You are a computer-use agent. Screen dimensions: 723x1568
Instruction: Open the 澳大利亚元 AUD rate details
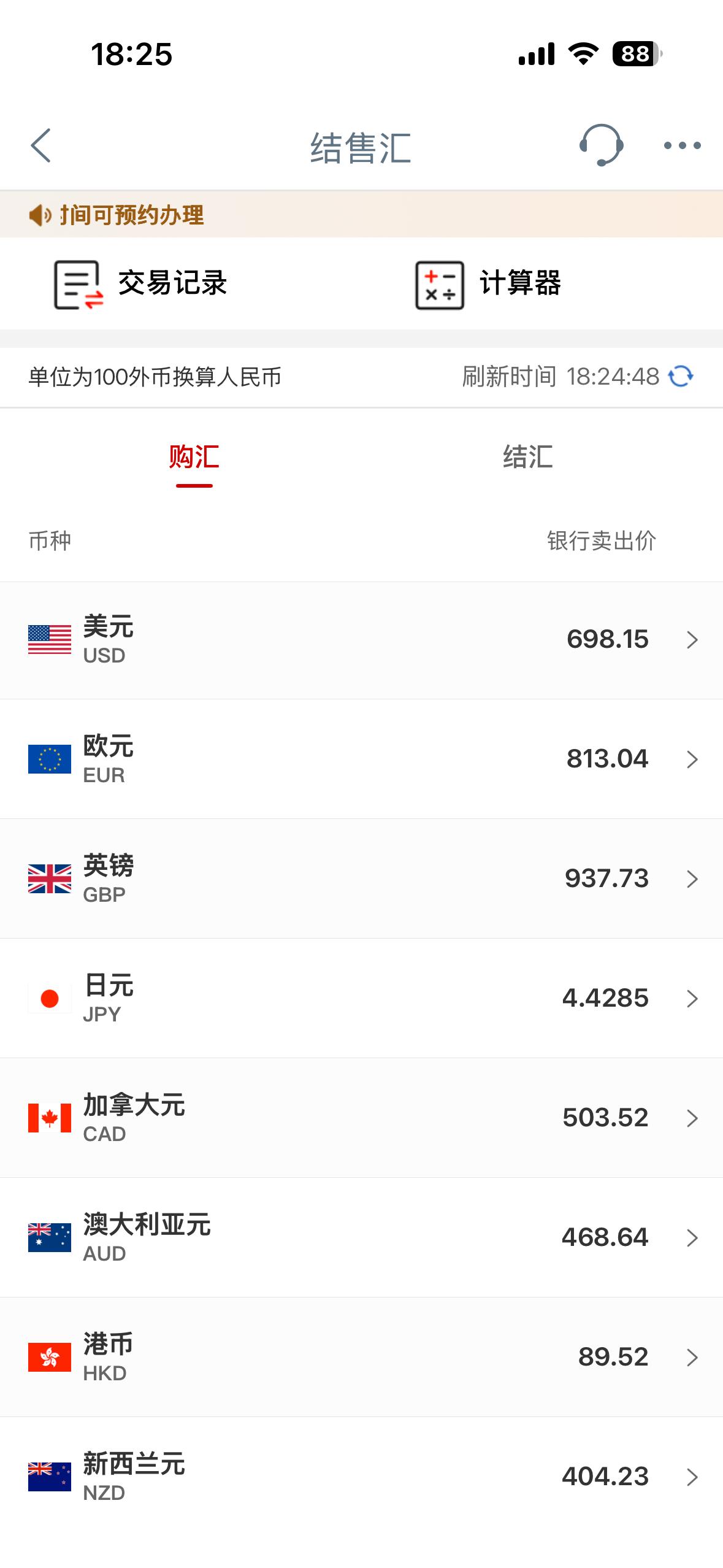362,1237
